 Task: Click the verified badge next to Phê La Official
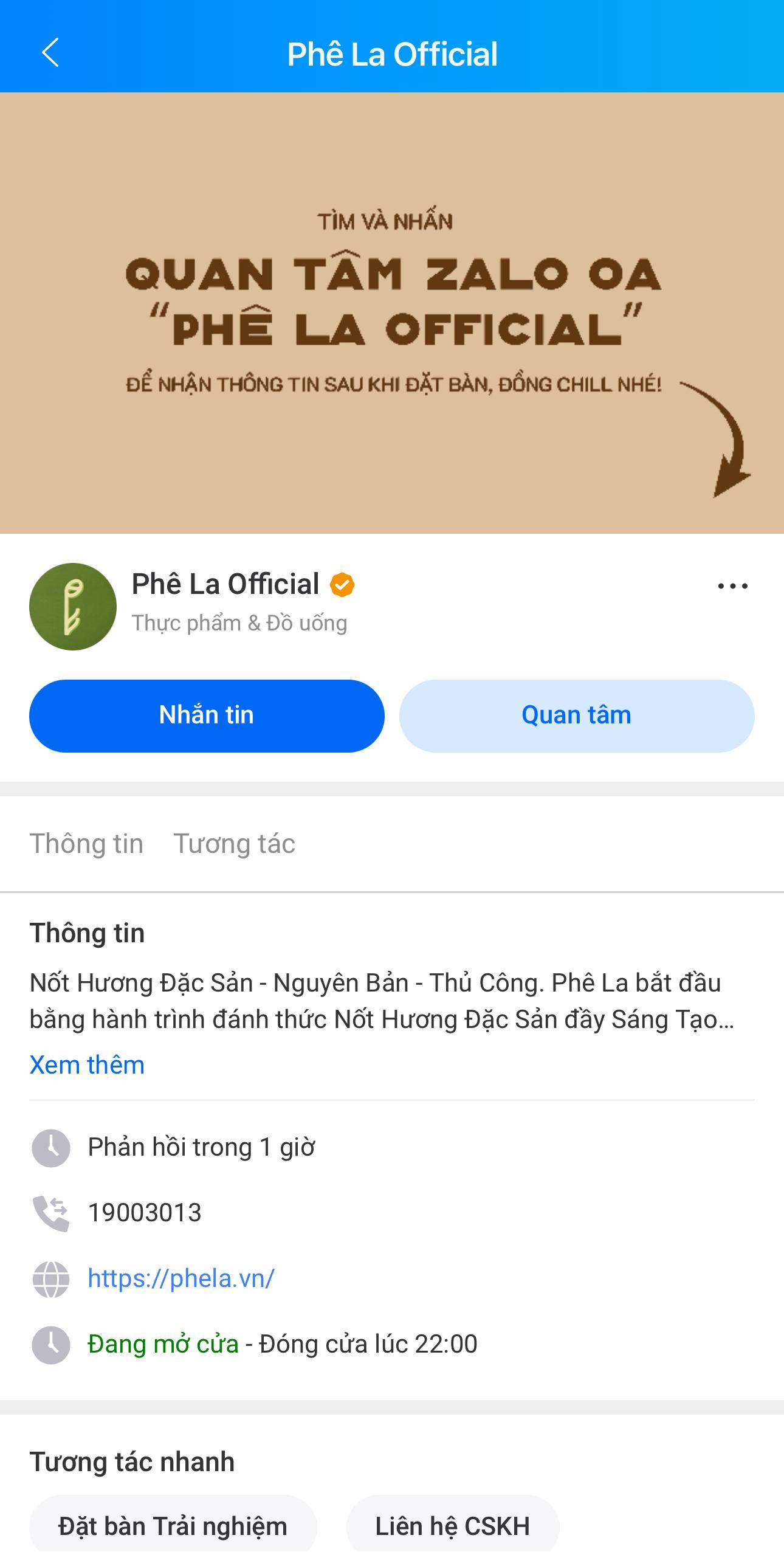342,584
